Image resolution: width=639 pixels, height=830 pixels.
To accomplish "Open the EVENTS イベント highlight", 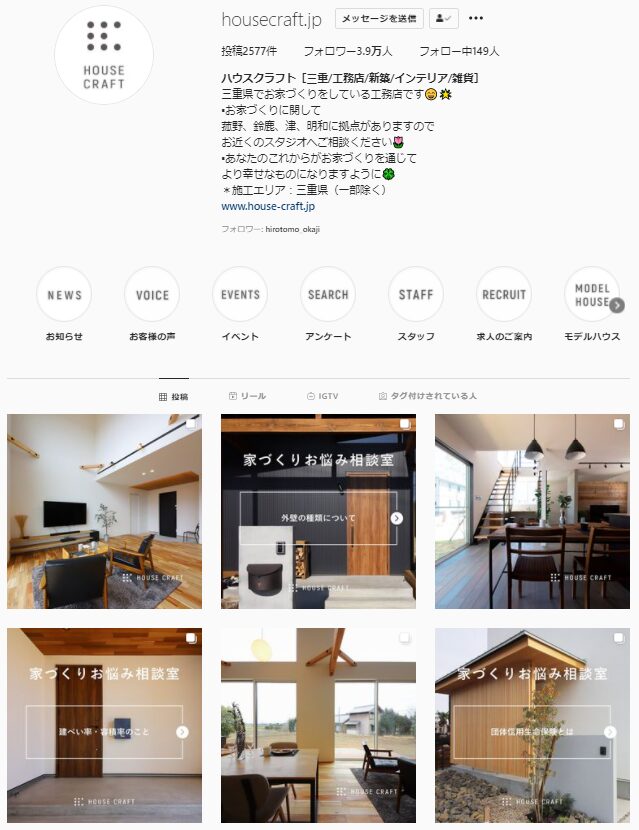I will [240, 295].
